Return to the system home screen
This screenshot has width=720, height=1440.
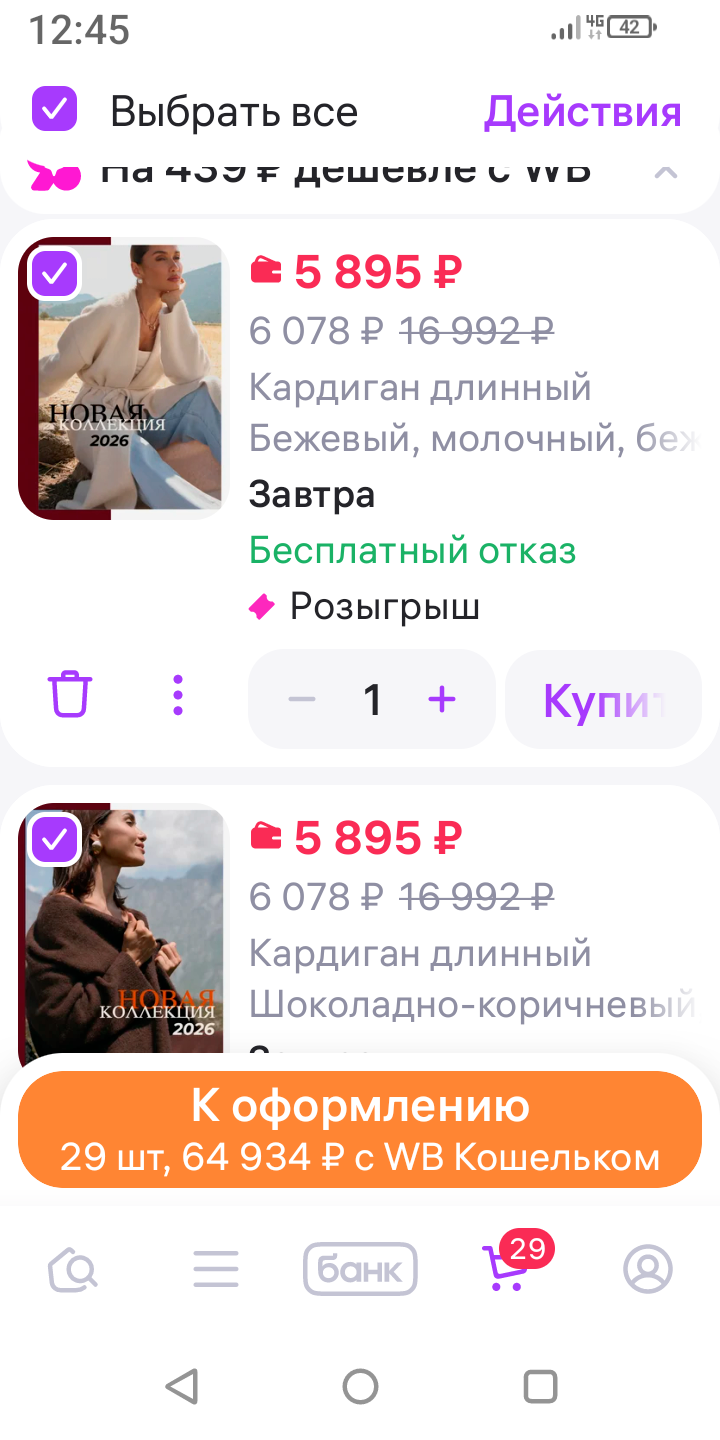point(360,1387)
